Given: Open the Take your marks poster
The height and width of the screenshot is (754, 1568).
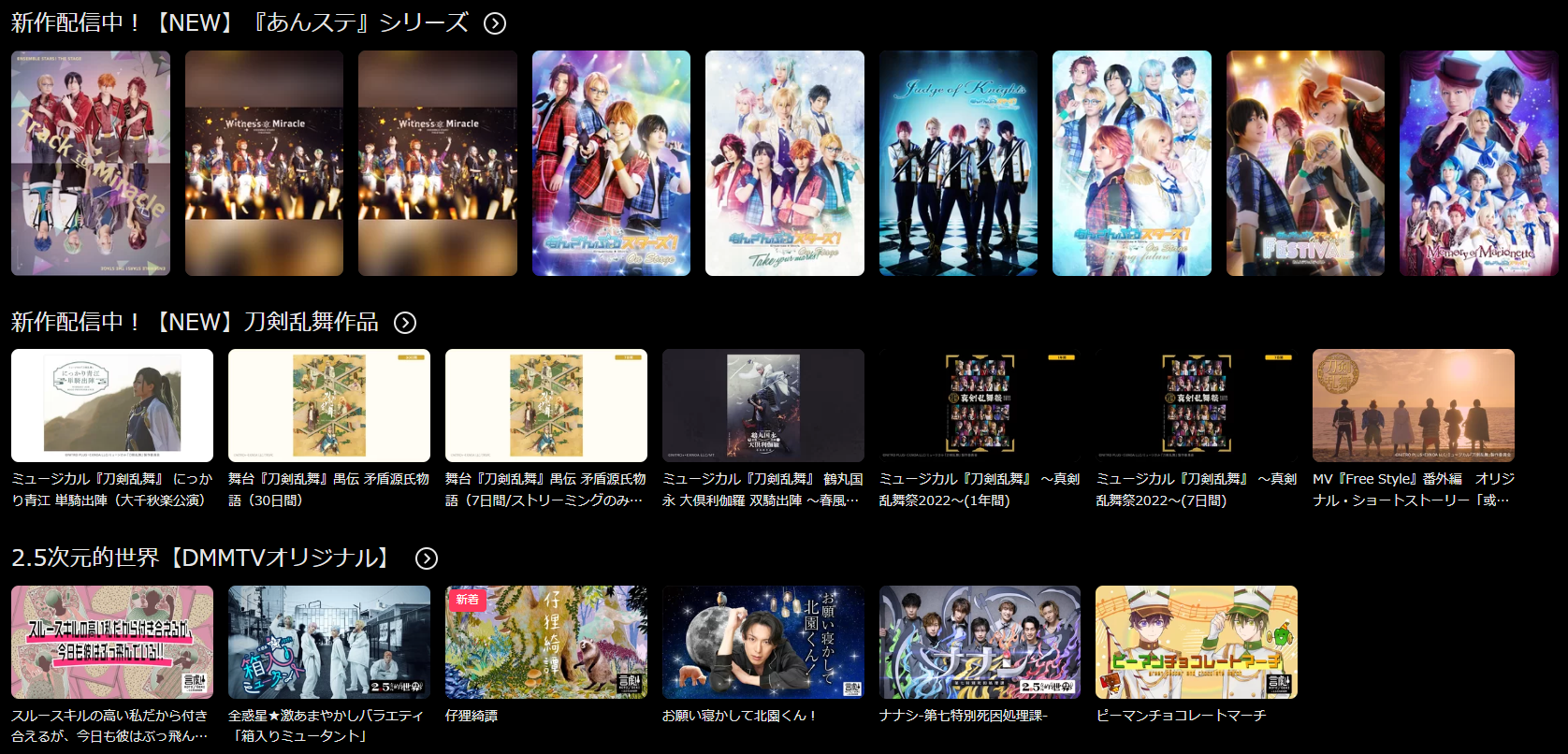Looking at the screenshot, I should (x=785, y=164).
